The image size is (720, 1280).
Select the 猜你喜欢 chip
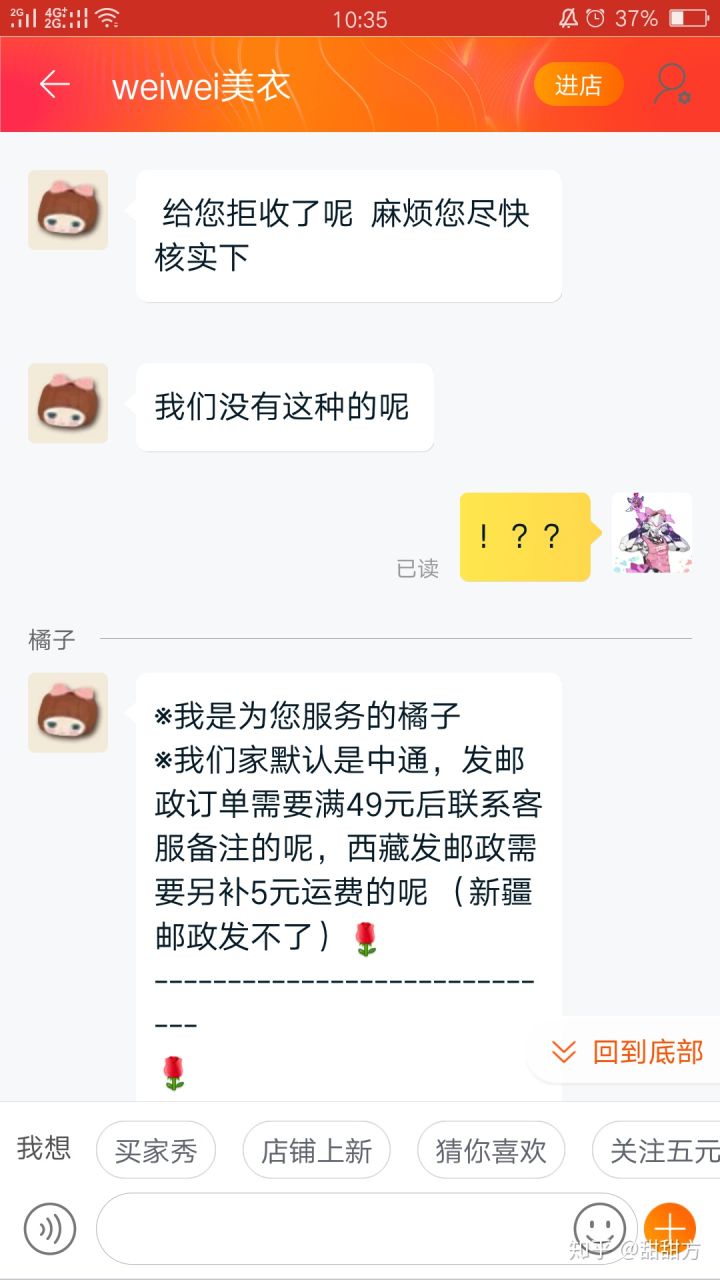click(x=490, y=1151)
